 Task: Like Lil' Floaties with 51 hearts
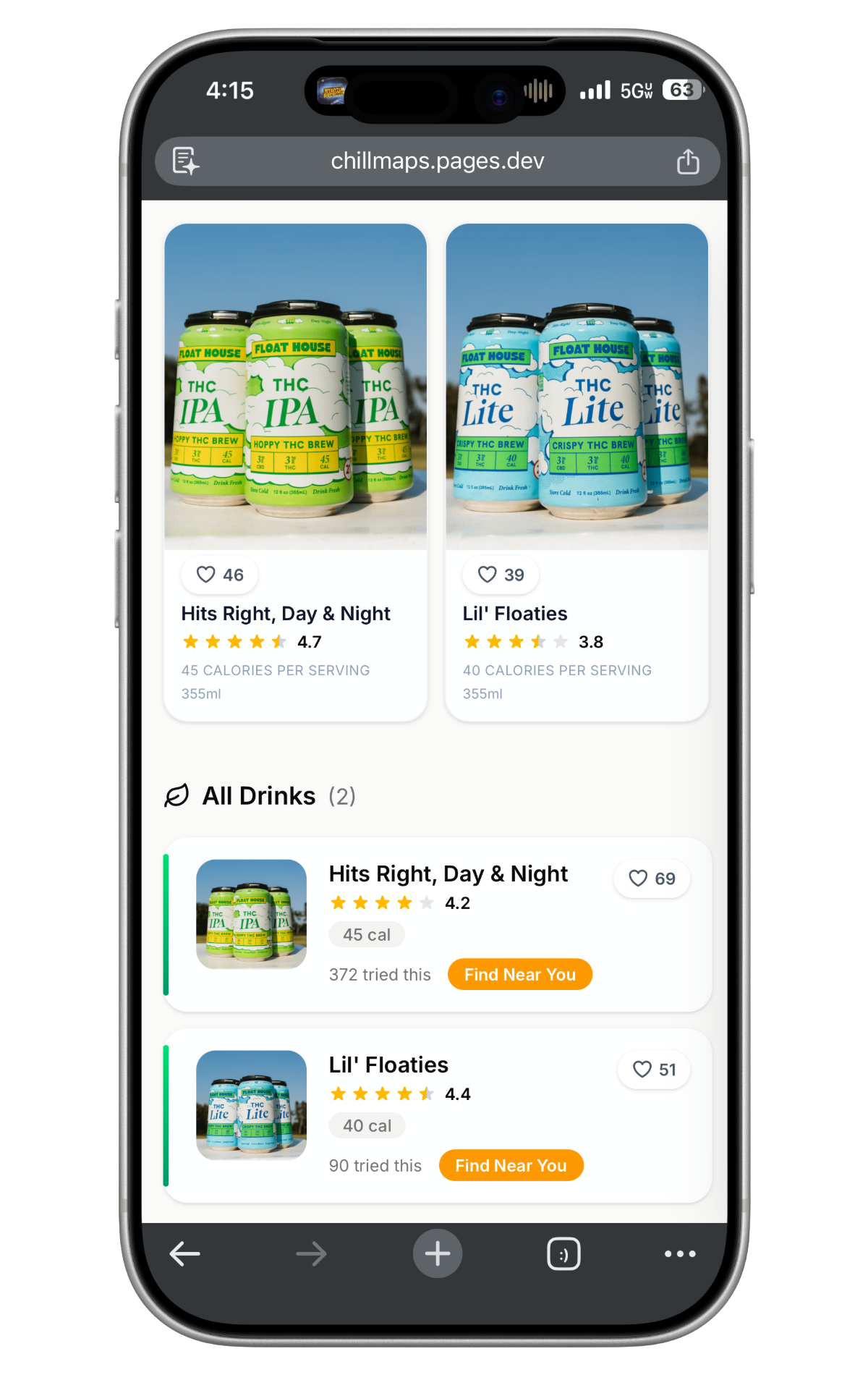(654, 1070)
